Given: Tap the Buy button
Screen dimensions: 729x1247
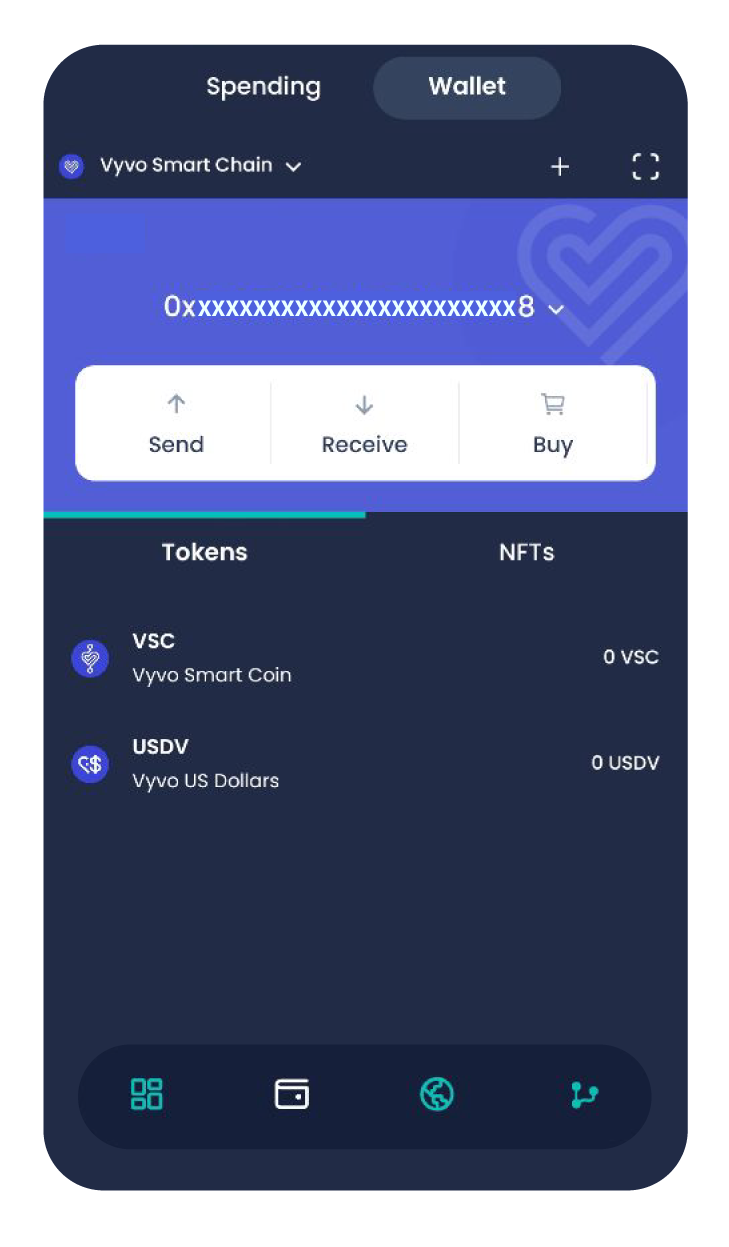Looking at the screenshot, I should pyautogui.click(x=553, y=425).
